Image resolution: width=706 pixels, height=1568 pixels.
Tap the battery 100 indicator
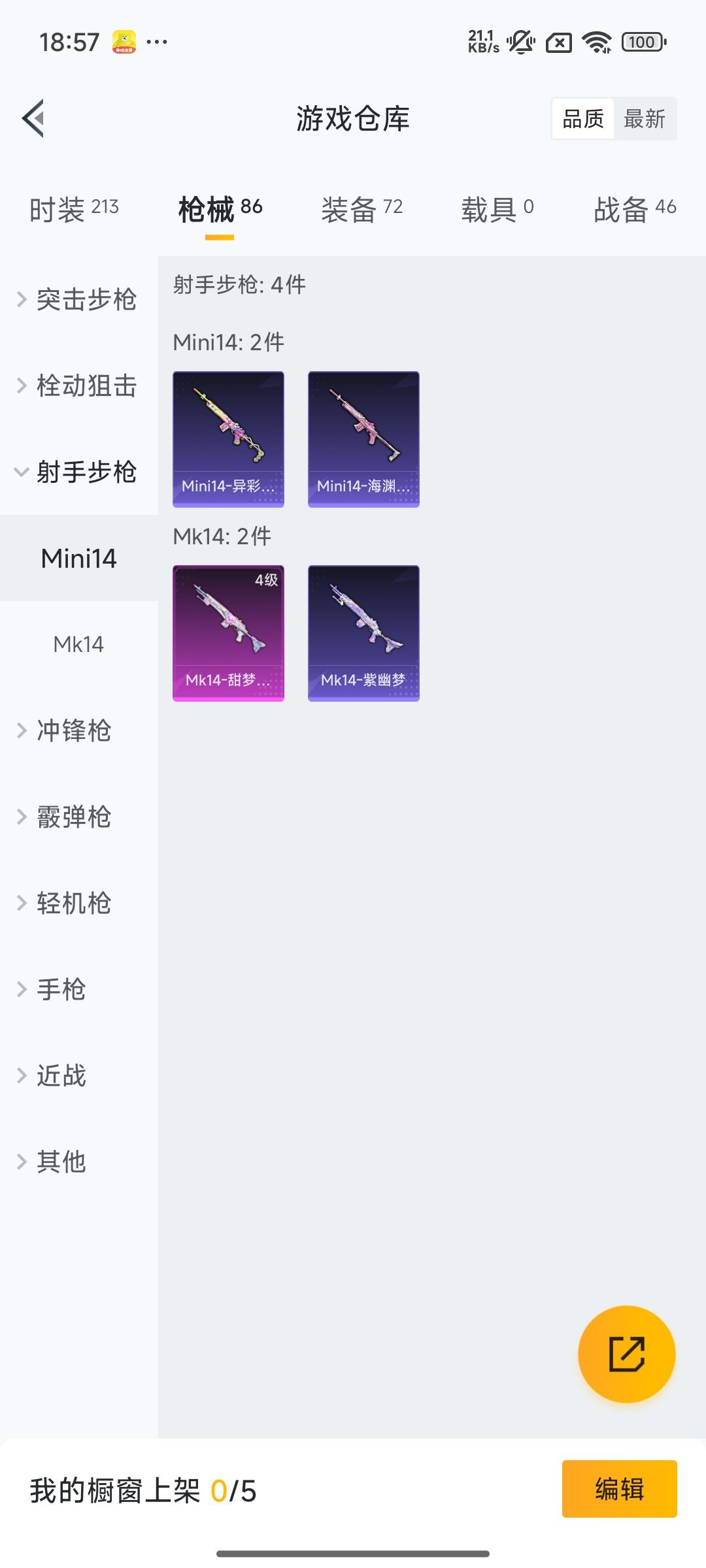pos(642,41)
